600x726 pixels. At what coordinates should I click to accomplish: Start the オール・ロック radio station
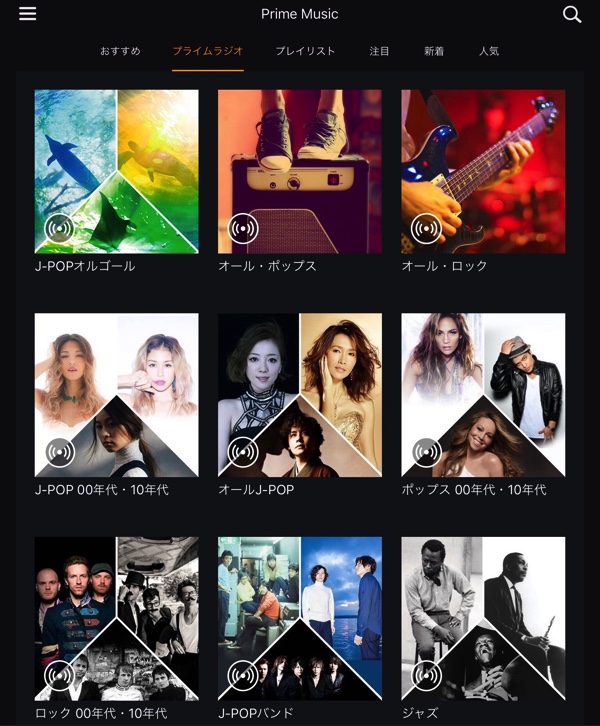point(483,172)
